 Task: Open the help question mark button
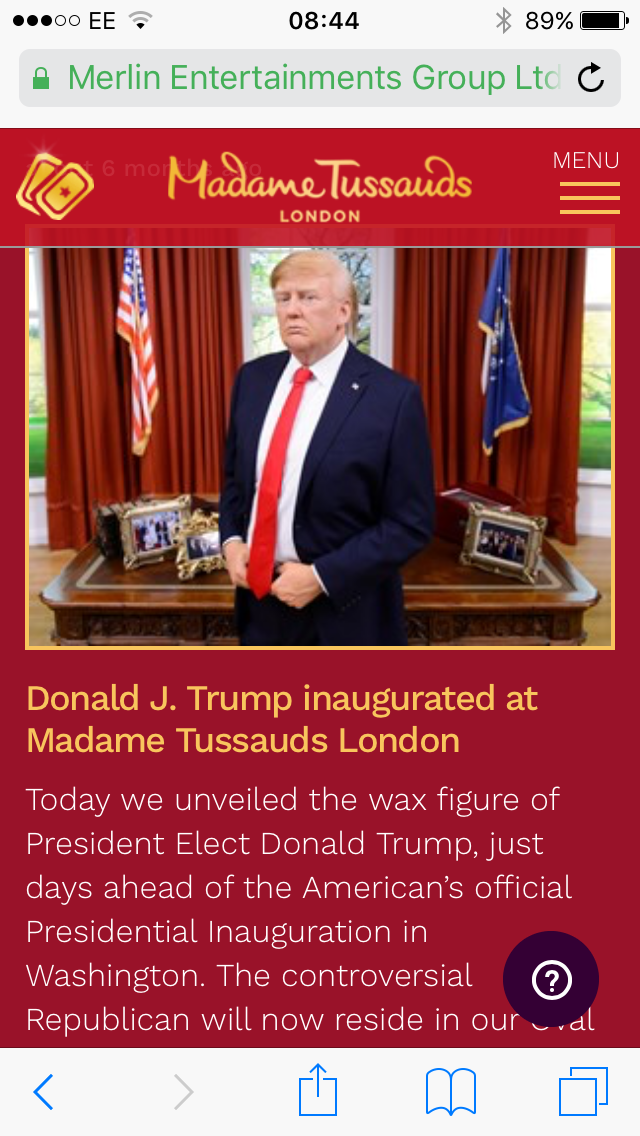(x=551, y=980)
